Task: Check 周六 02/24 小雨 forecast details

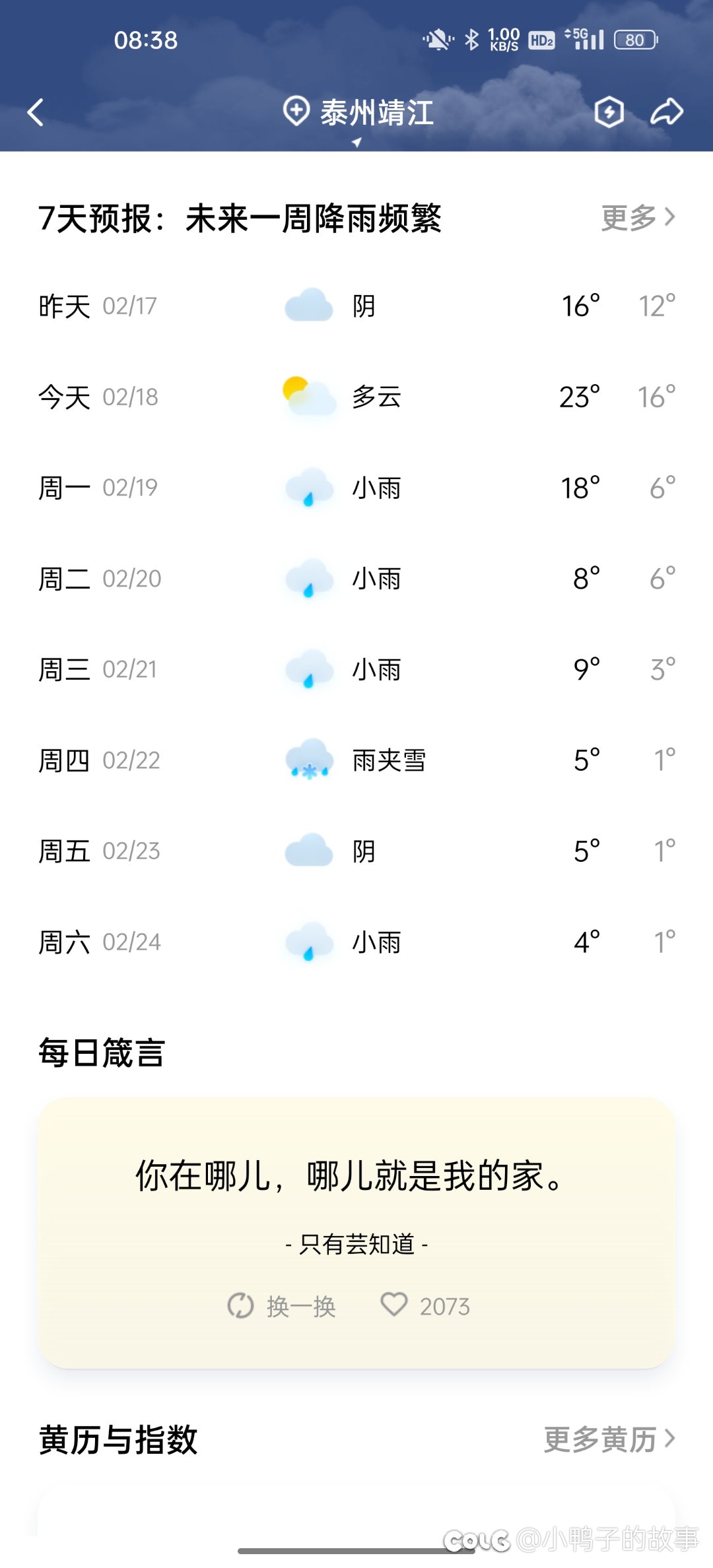Action: pos(356,942)
